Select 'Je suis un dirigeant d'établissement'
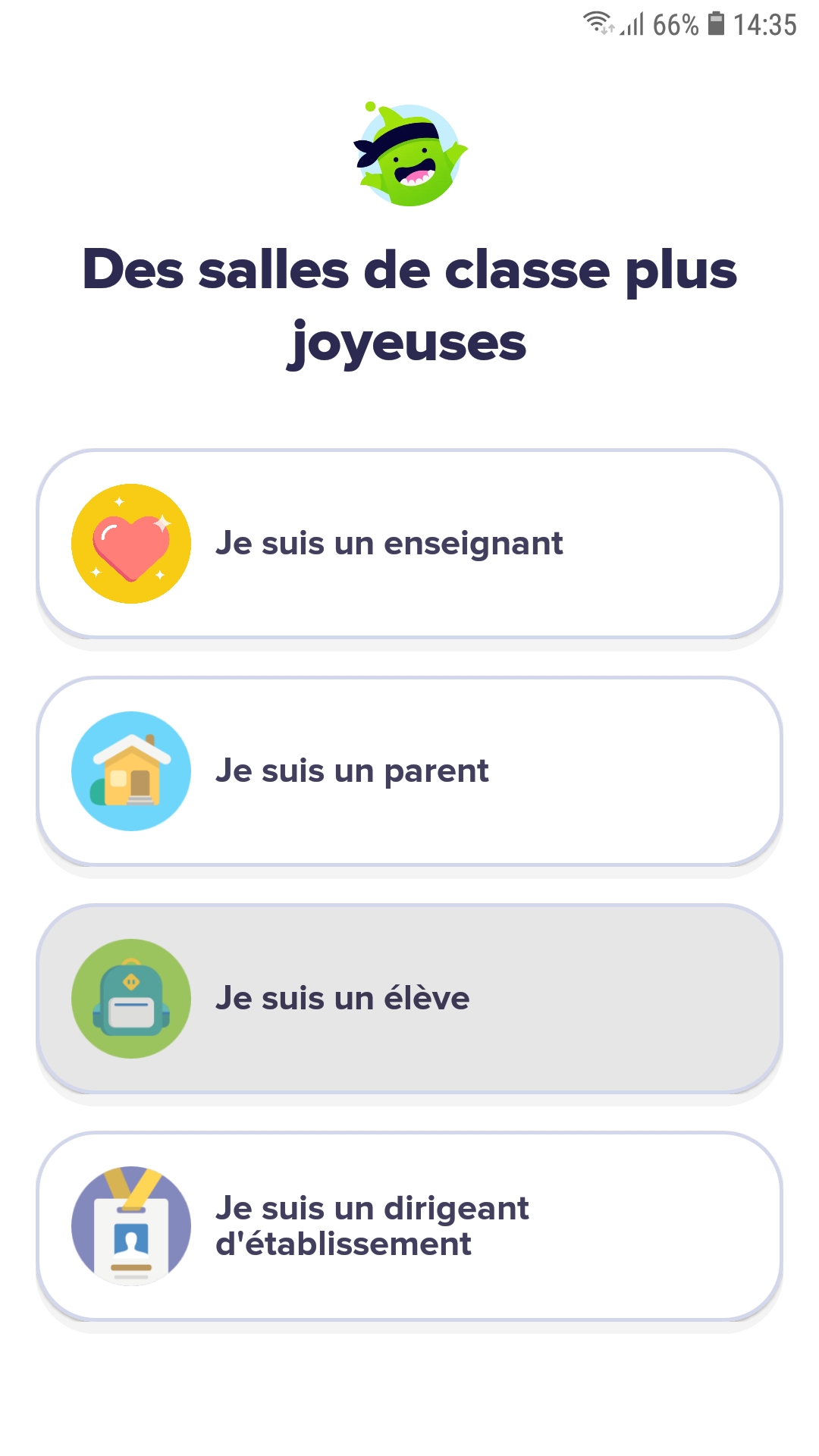 click(409, 1225)
